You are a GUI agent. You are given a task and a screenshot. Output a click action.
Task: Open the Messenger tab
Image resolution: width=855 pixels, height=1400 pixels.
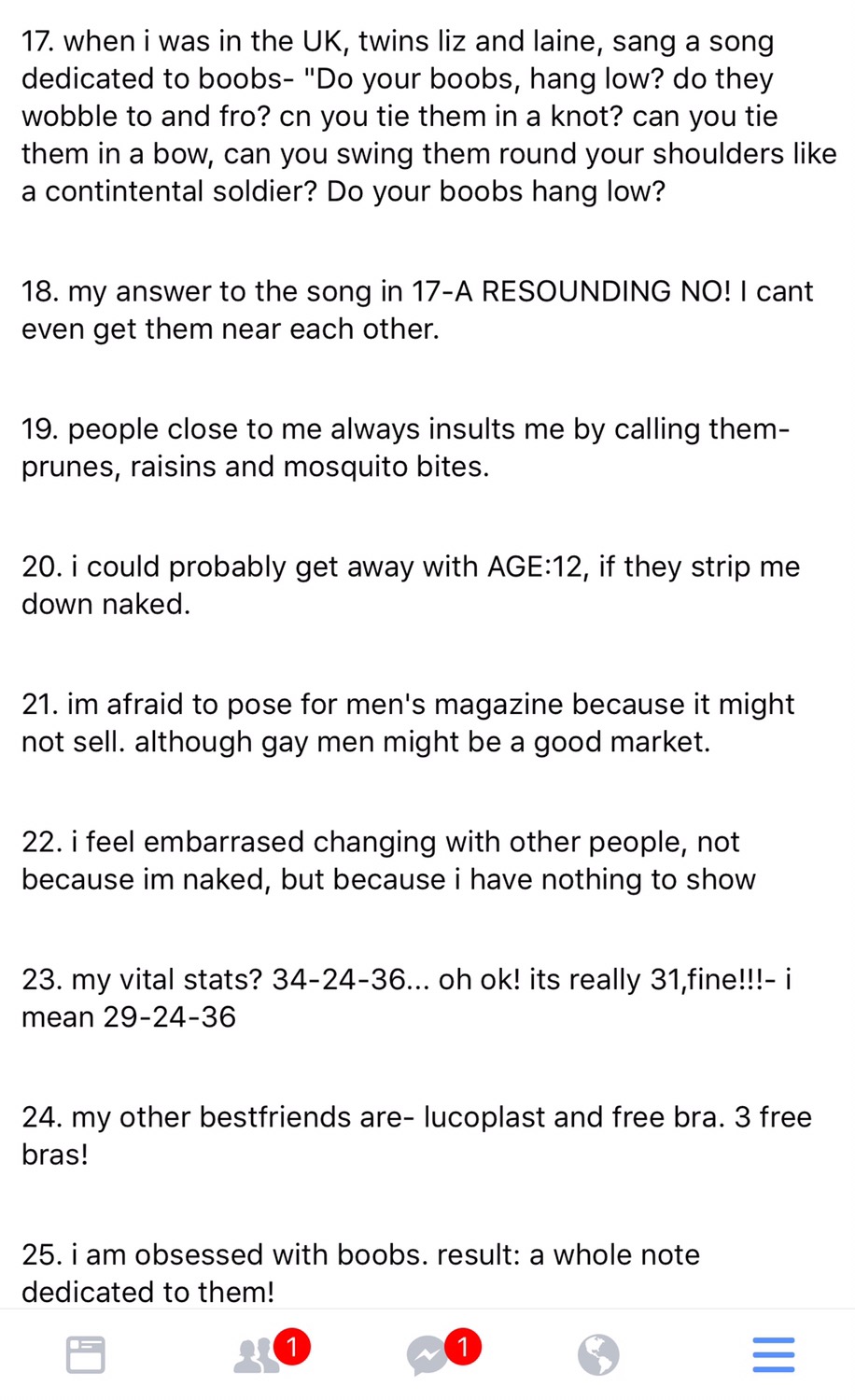[x=428, y=1355]
